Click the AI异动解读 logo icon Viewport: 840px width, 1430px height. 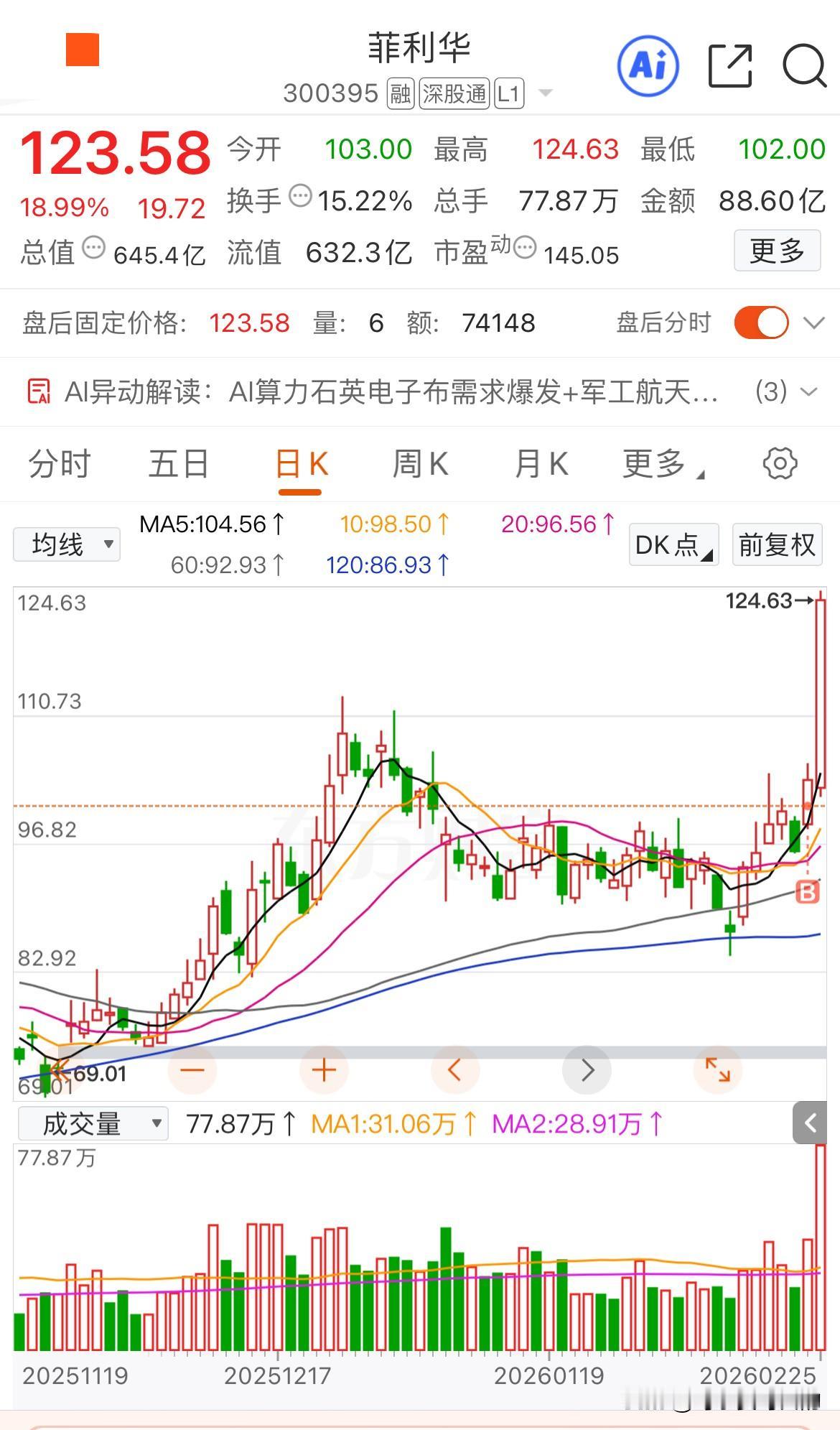tap(39, 391)
